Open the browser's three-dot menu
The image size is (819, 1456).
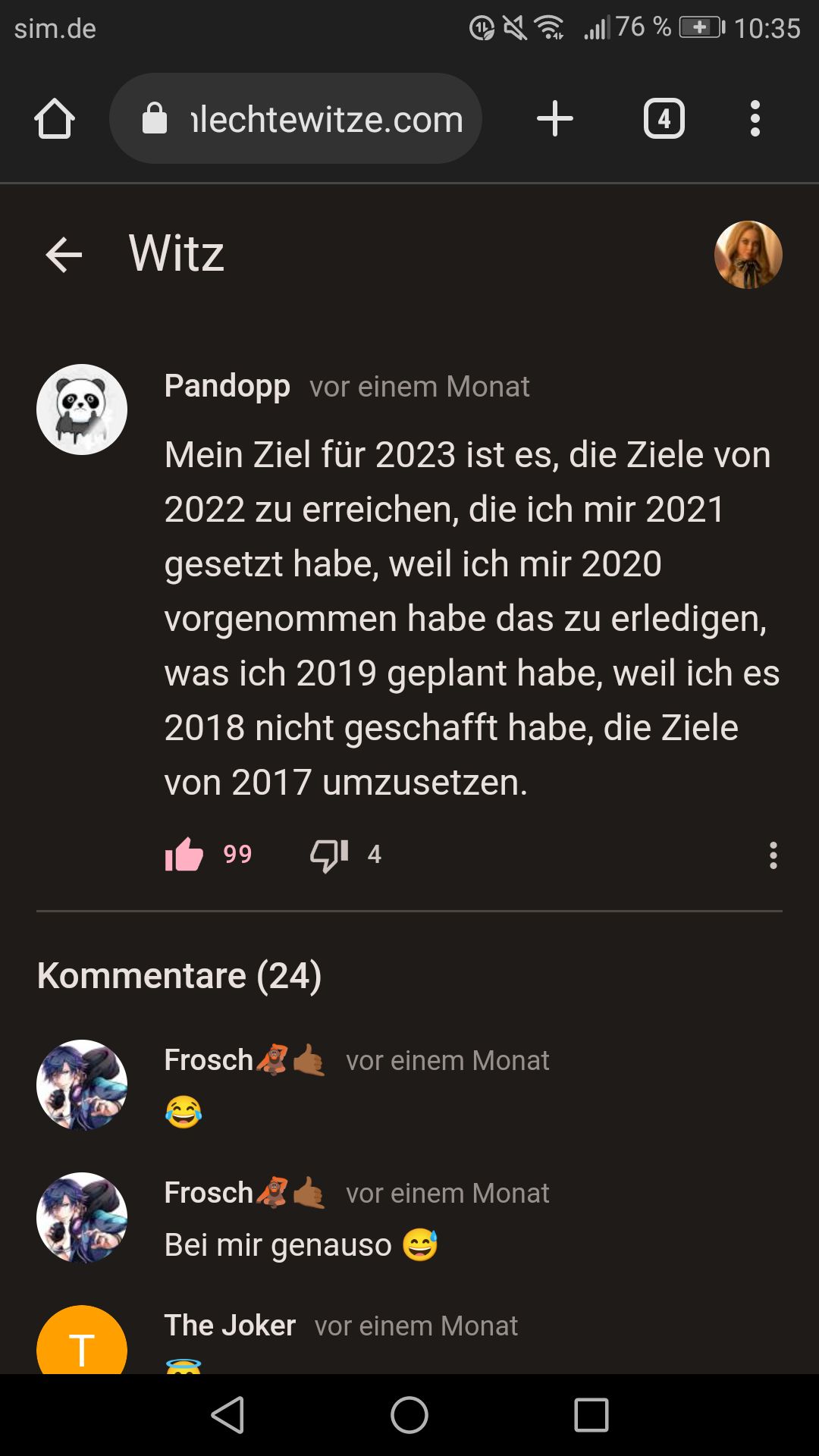click(755, 119)
